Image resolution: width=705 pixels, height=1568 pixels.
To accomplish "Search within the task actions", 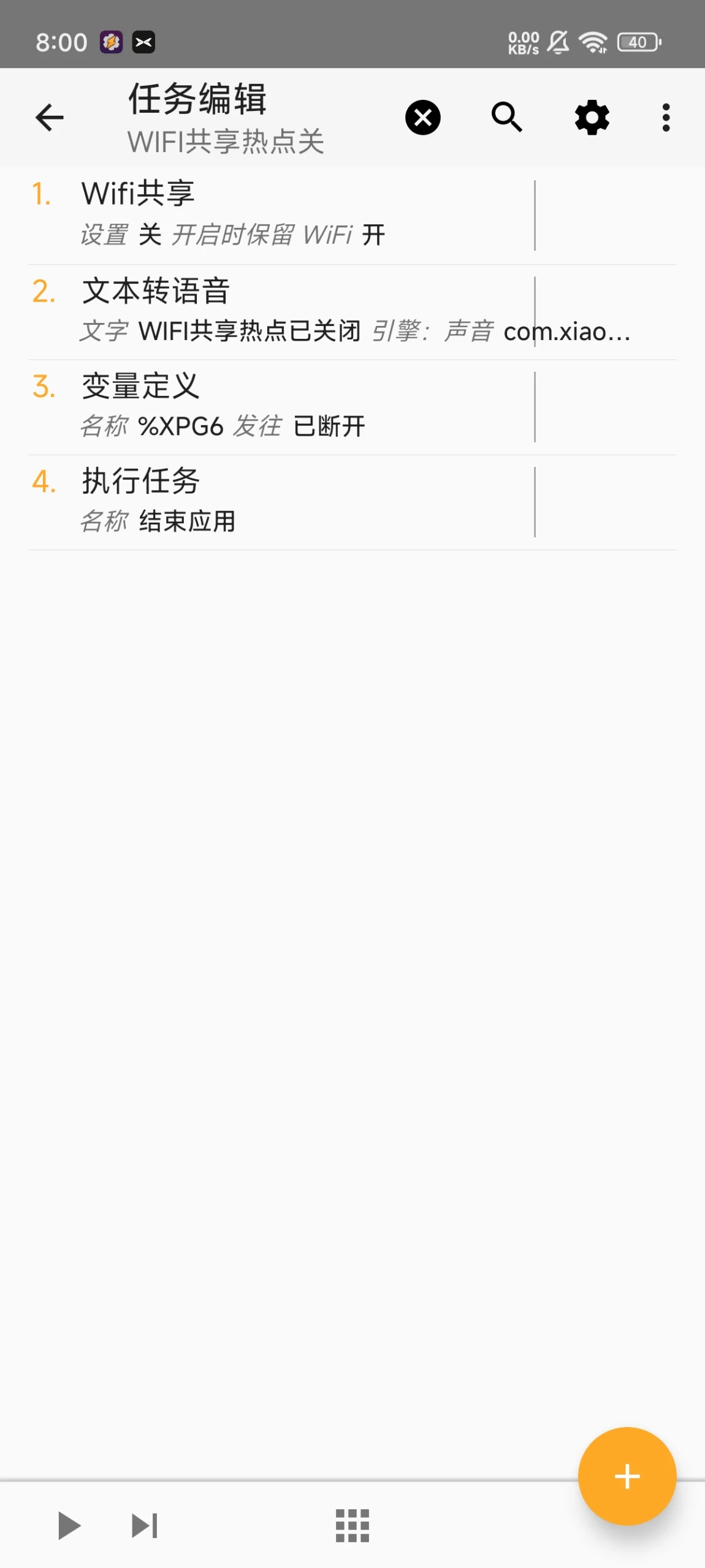I will pos(506,118).
